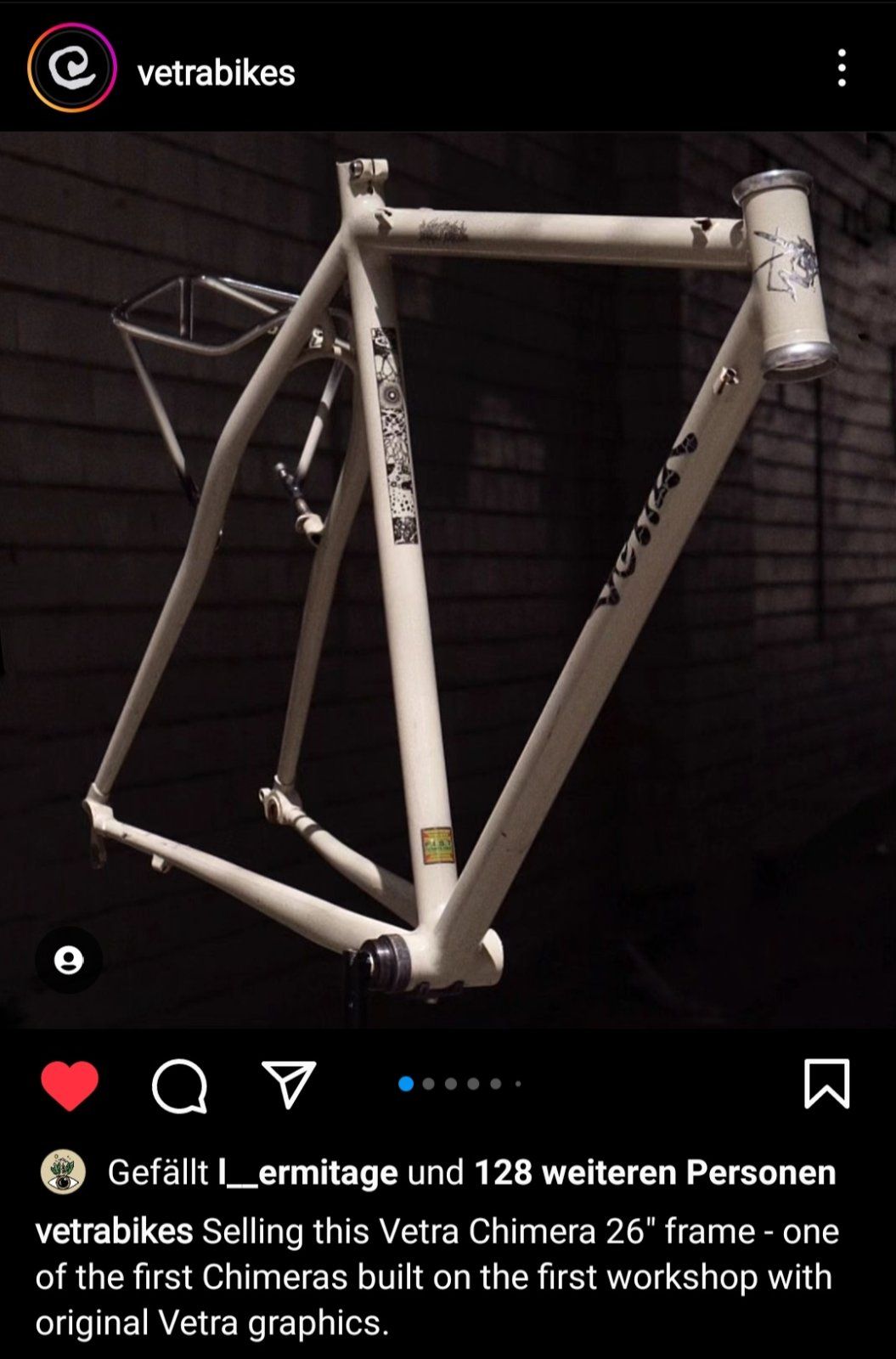Open vetrabikes profile from caption
This screenshot has width=896, height=1359.
(x=114, y=1232)
